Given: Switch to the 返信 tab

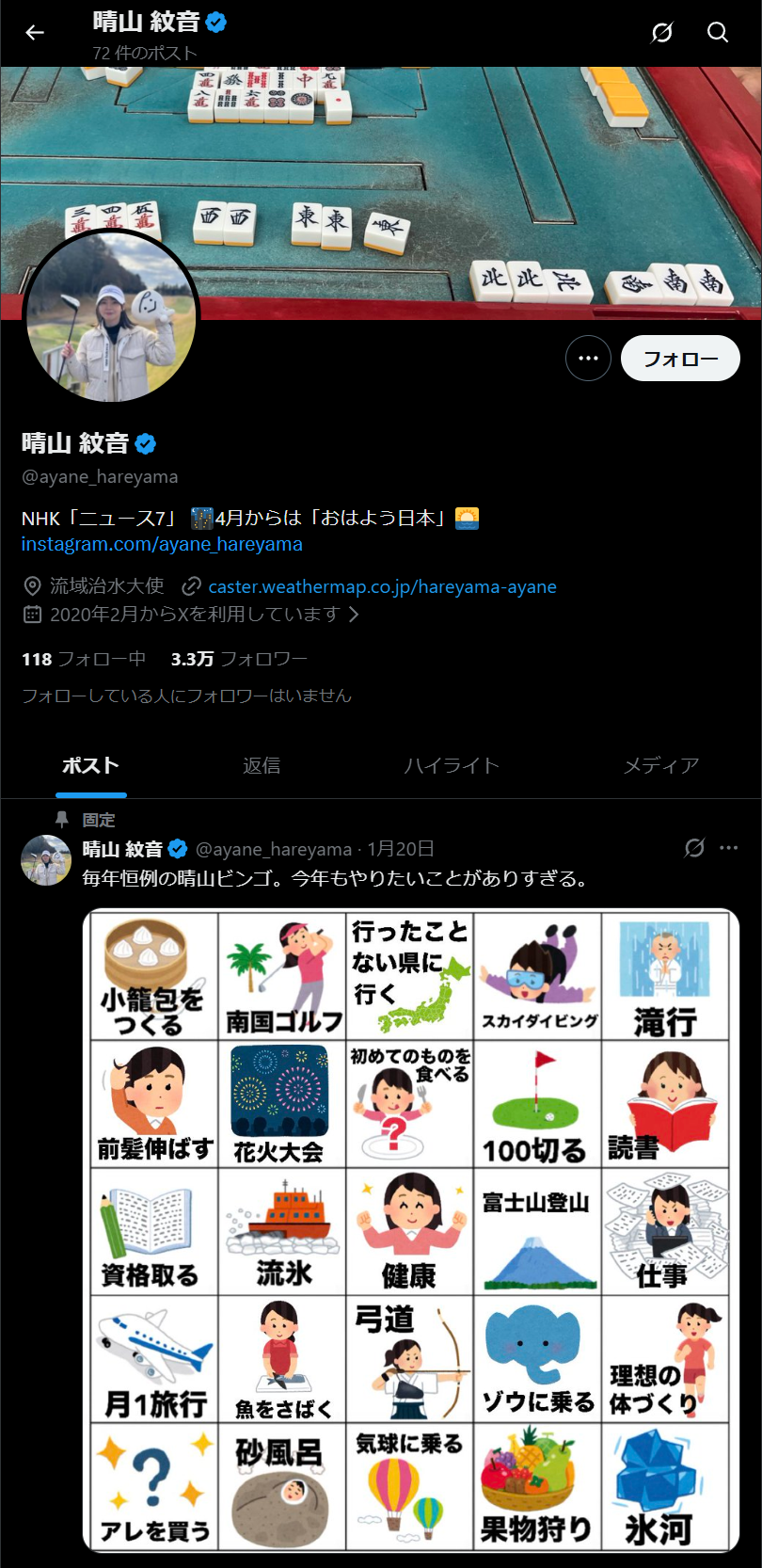Looking at the screenshot, I should 262,765.
